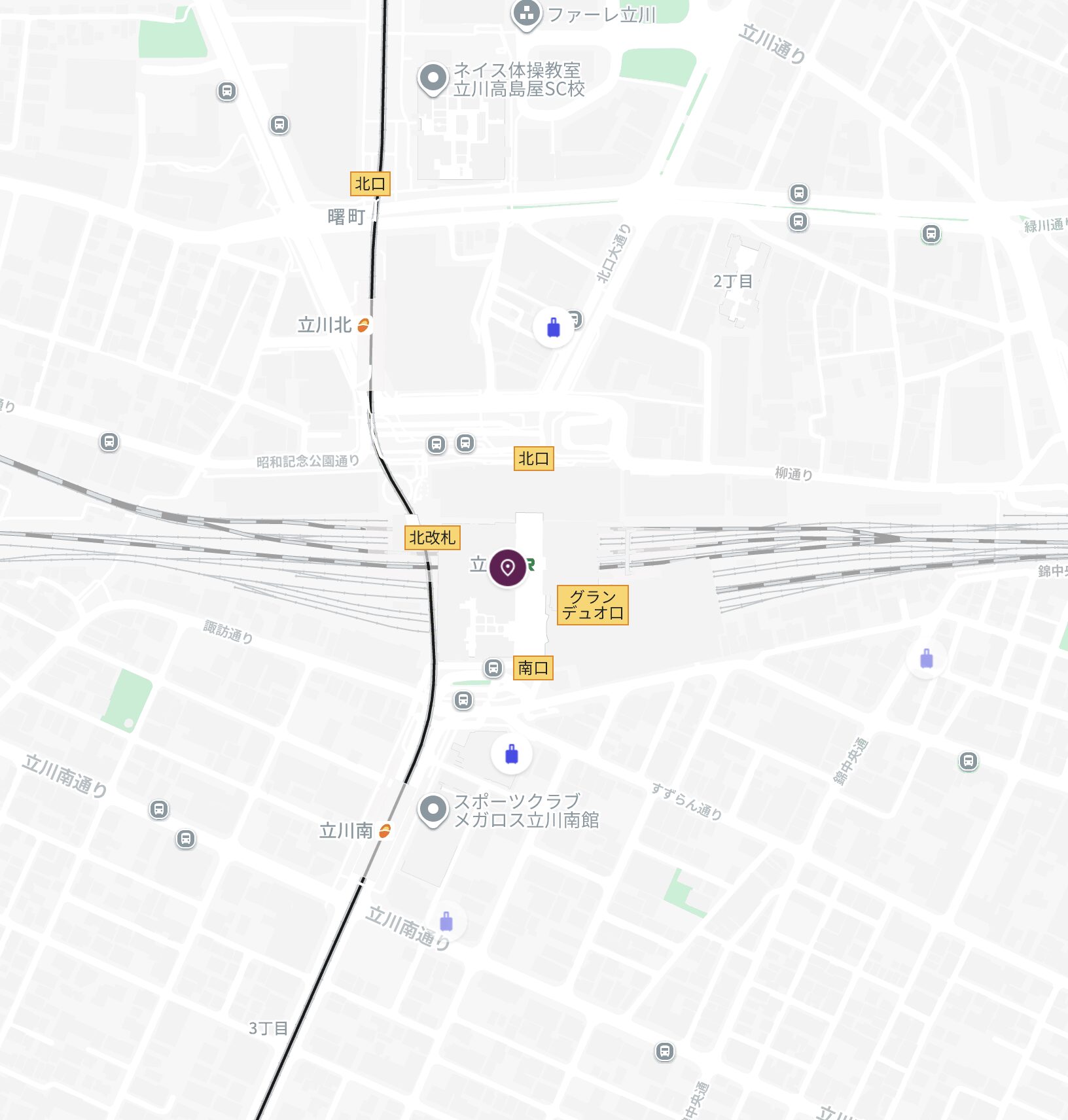Open the ファーレ立川 place marker
This screenshot has width=1068, height=1120.
point(526,13)
